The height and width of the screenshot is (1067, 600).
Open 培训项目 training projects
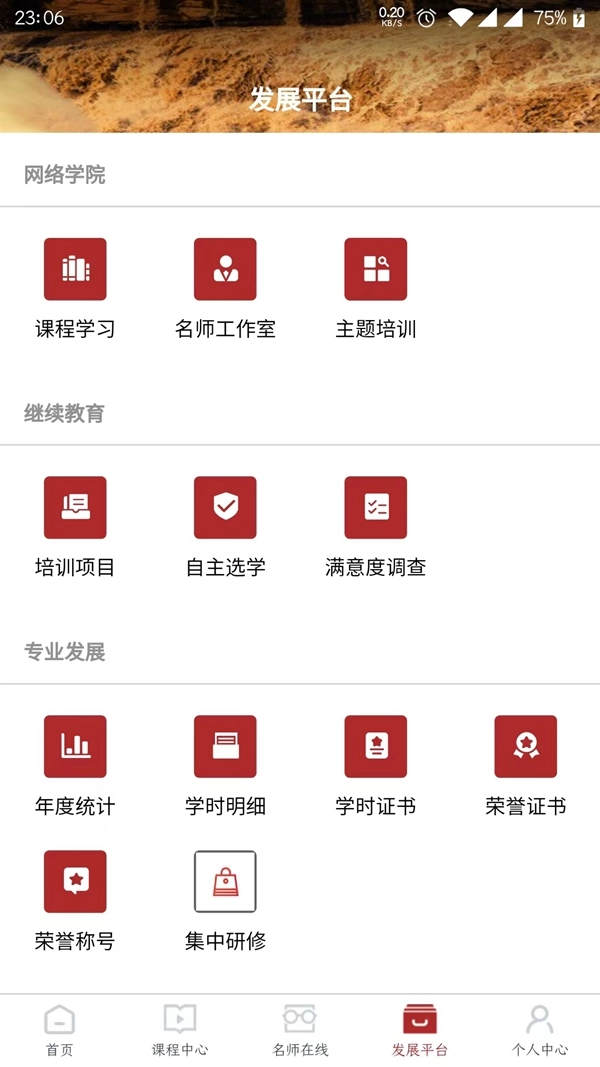[x=75, y=507]
